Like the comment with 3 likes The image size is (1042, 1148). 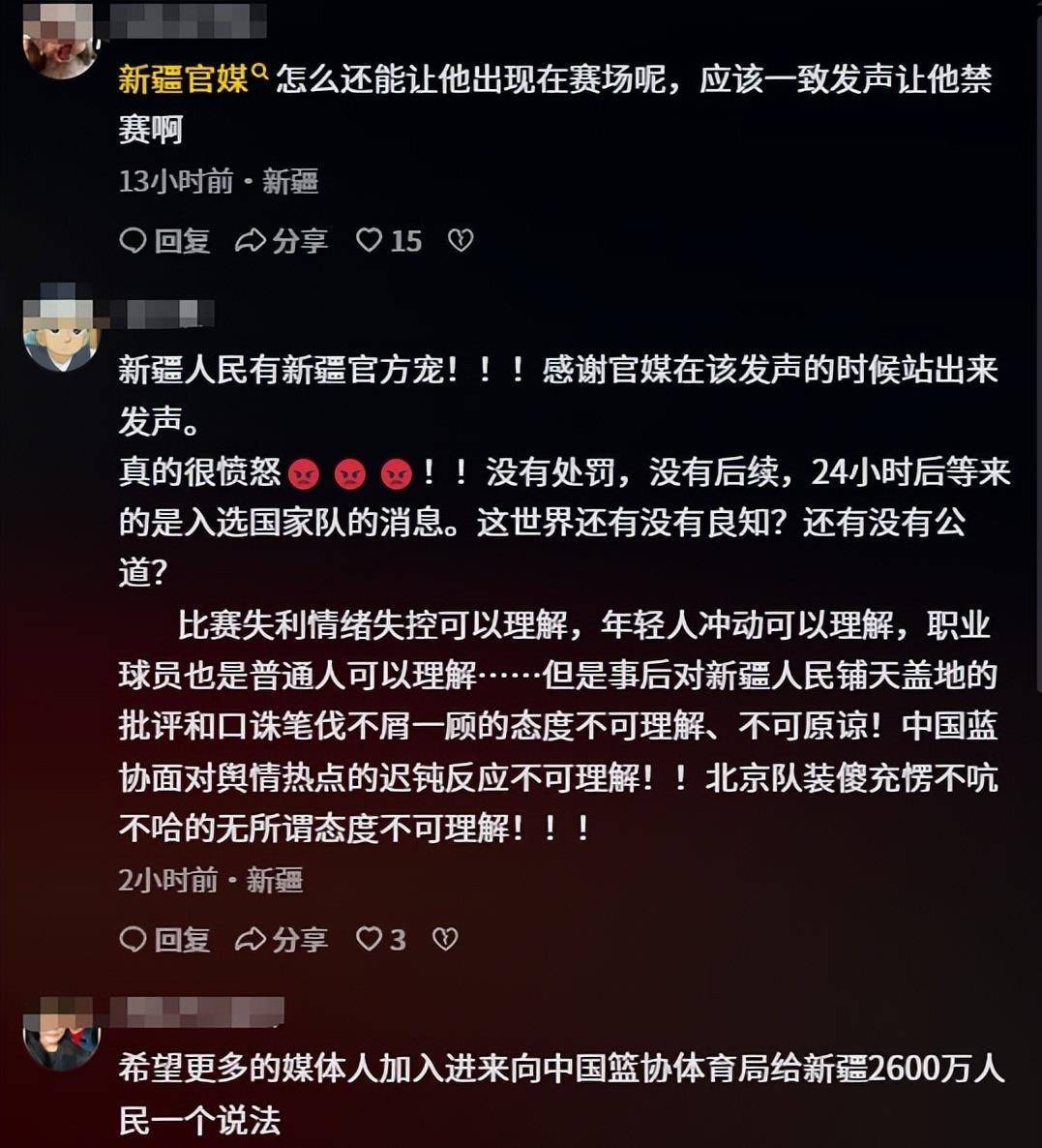click(380, 939)
